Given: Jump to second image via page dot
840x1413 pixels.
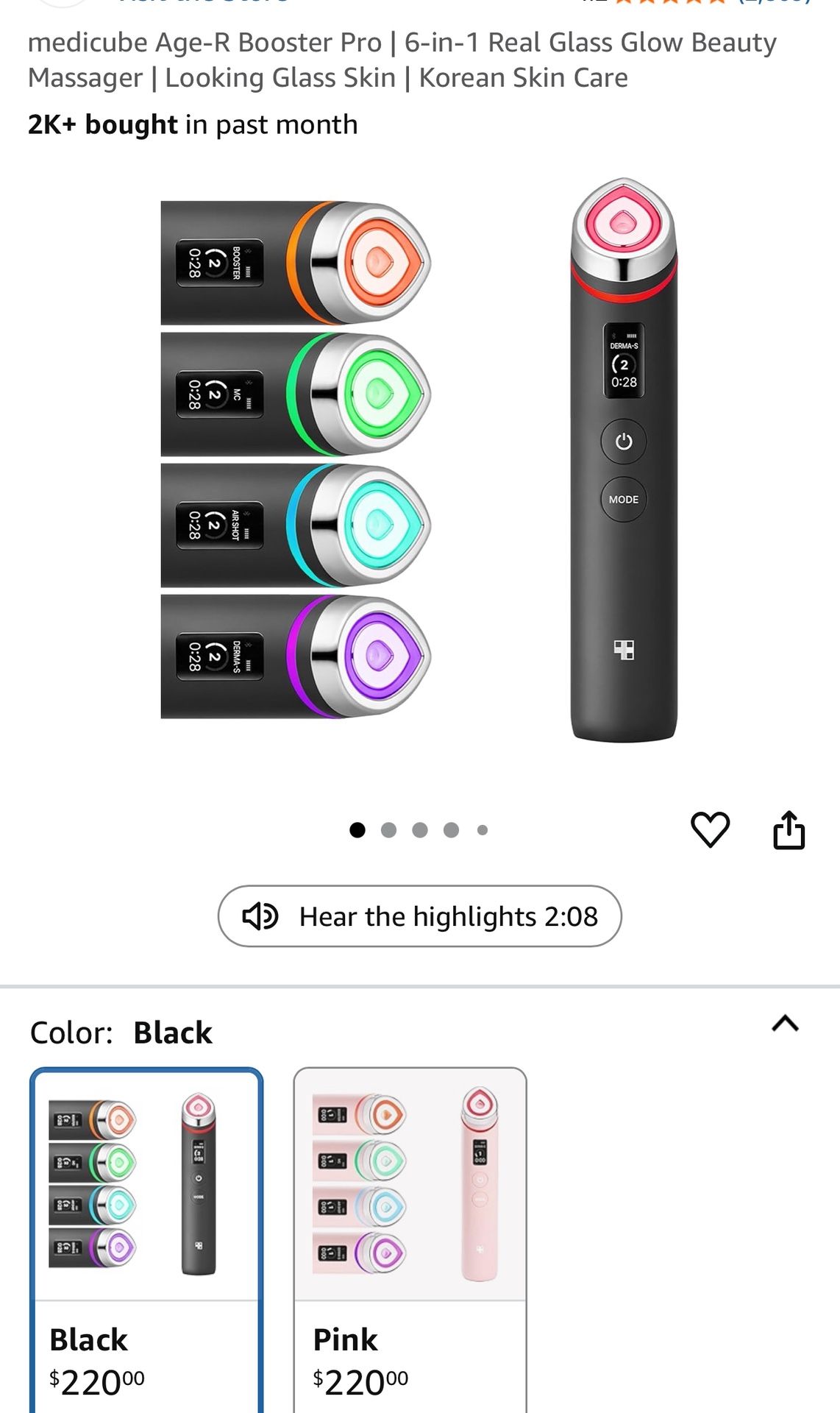Looking at the screenshot, I should click(x=388, y=830).
